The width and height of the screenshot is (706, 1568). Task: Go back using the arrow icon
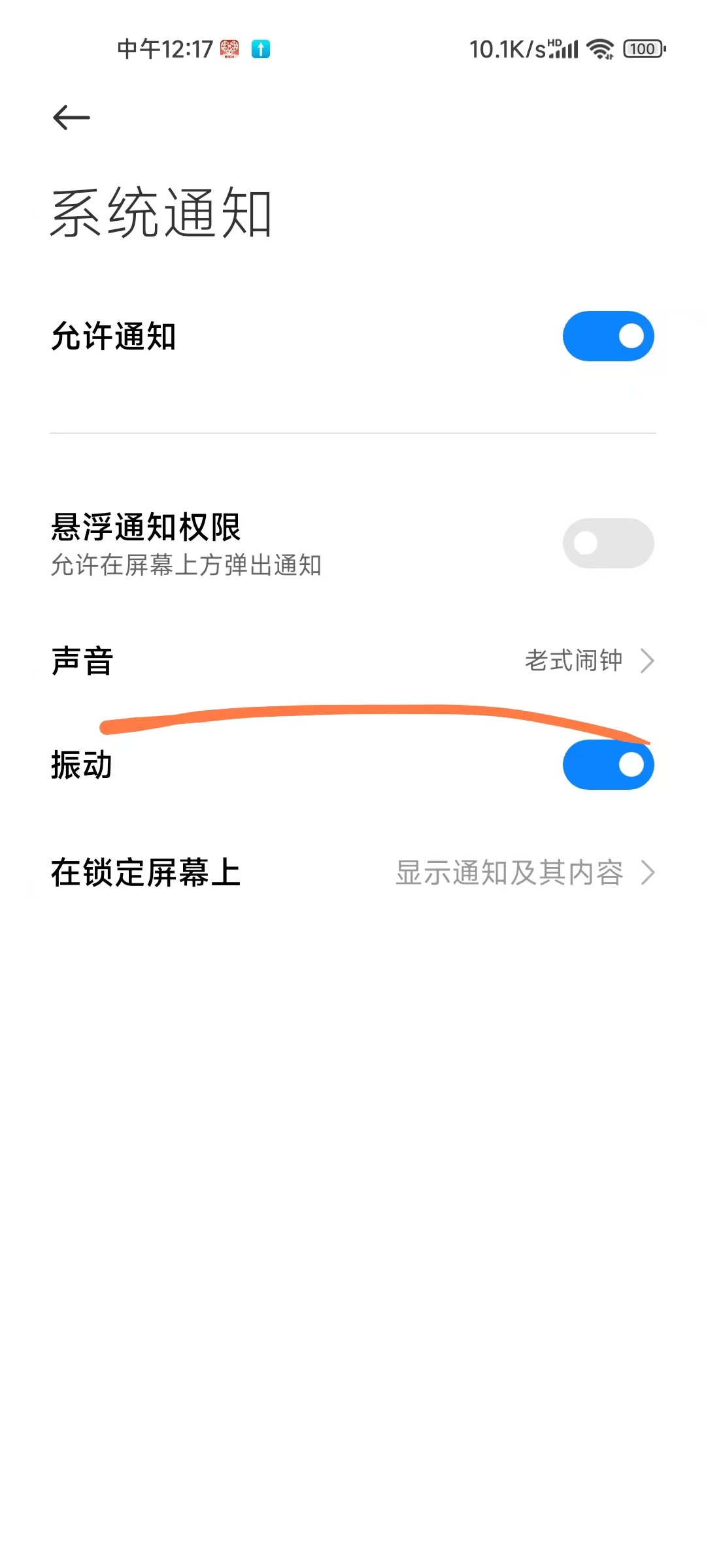tap(71, 118)
